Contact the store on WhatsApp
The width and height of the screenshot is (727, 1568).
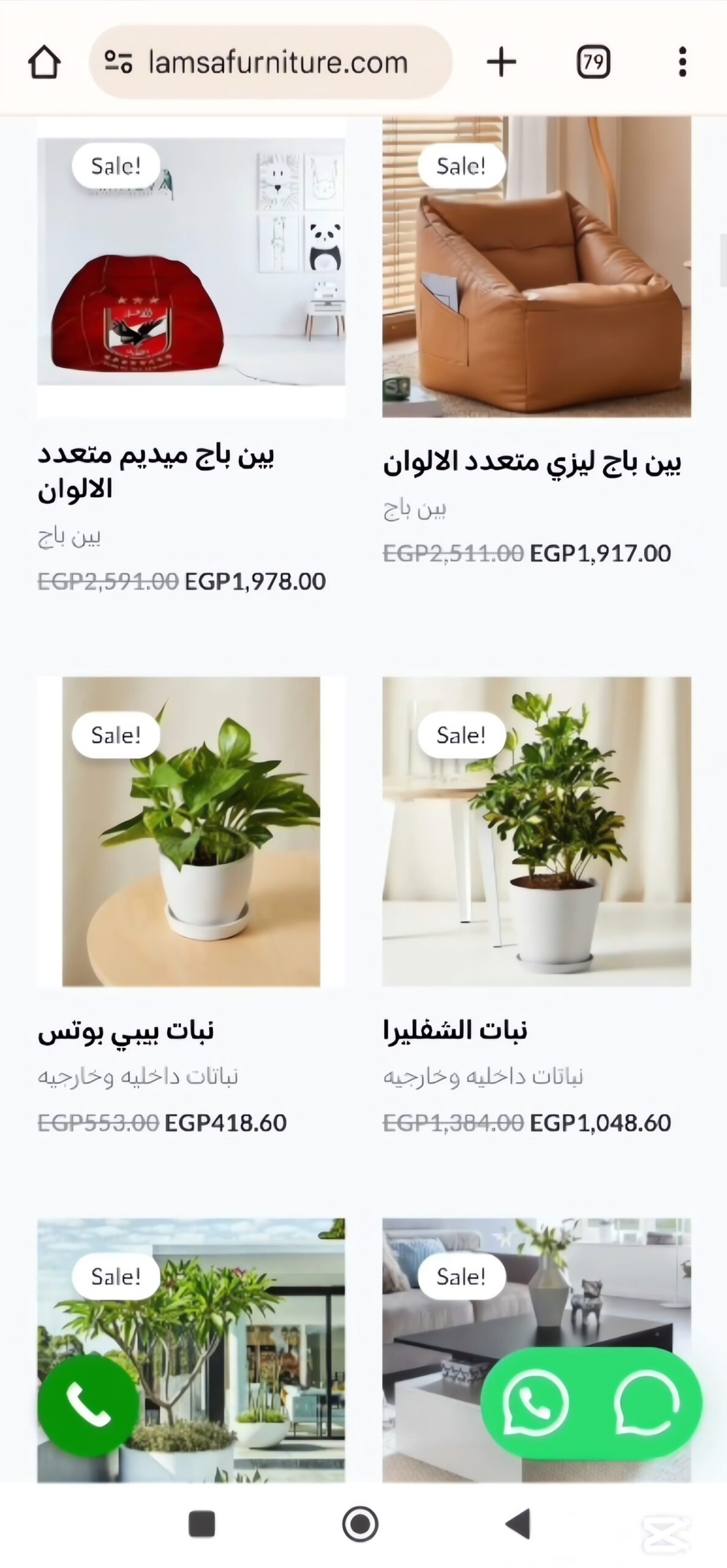click(x=536, y=1403)
